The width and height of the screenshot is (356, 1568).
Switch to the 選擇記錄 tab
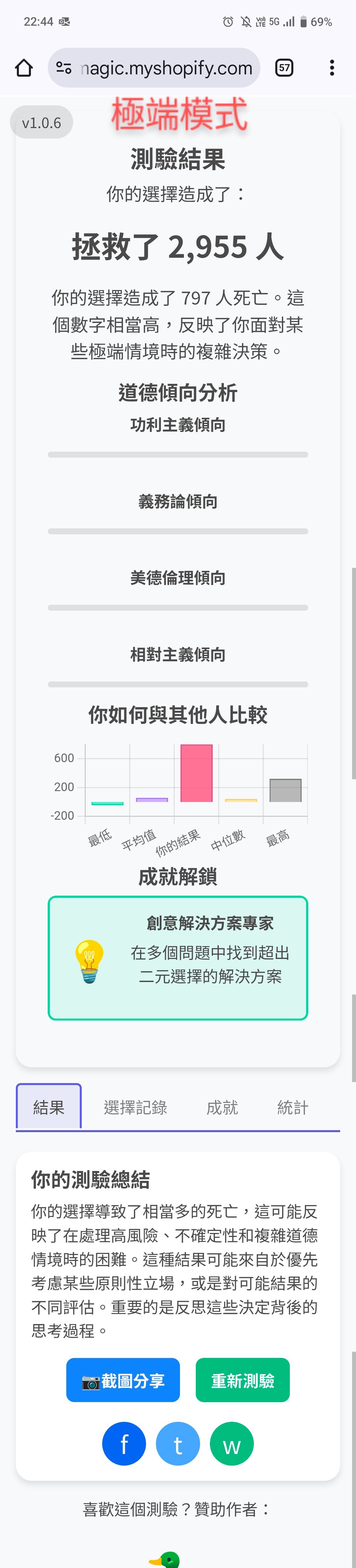pos(135,1107)
